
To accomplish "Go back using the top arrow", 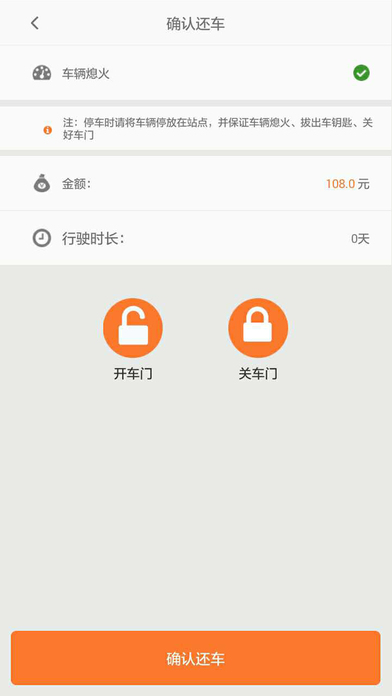I will (x=35, y=23).
